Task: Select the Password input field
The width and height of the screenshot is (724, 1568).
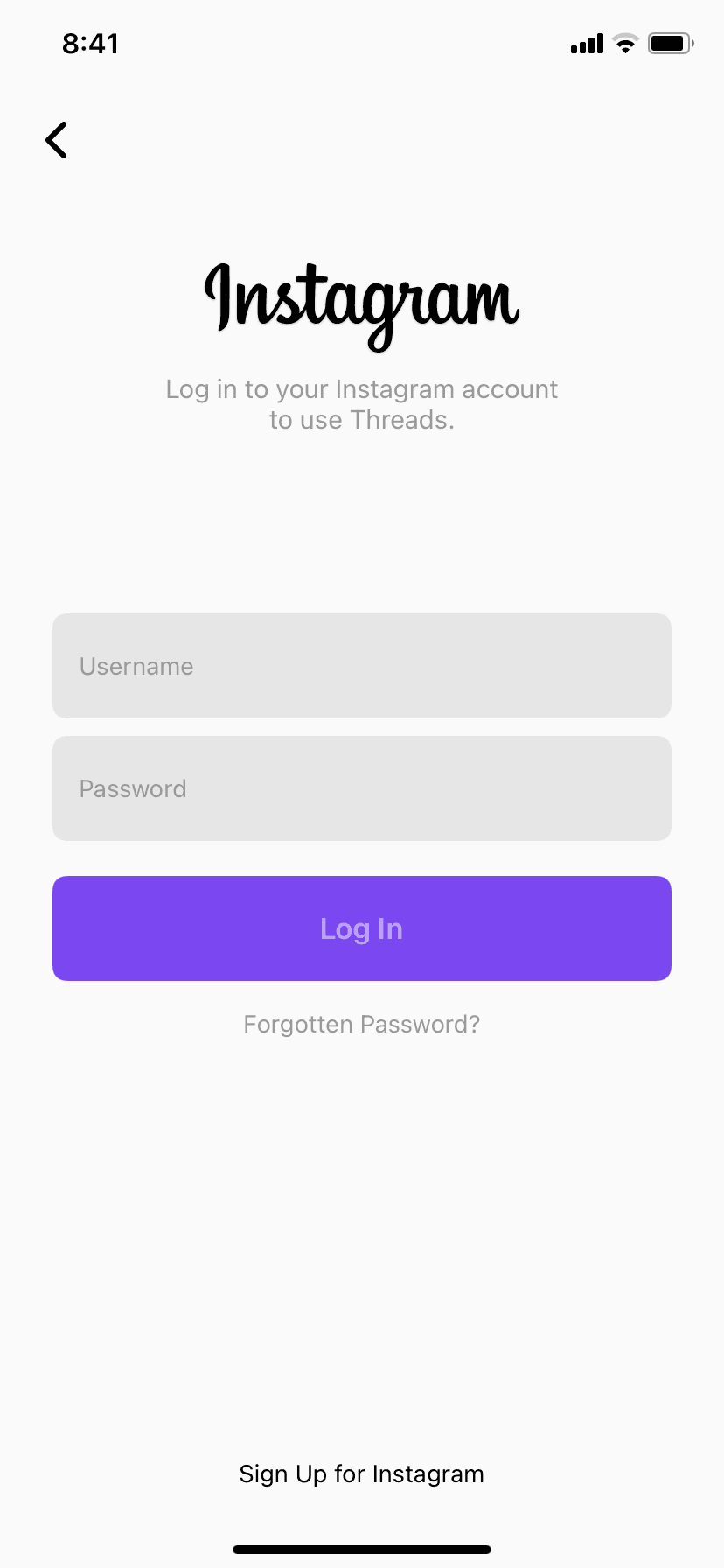Action: tap(361, 788)
